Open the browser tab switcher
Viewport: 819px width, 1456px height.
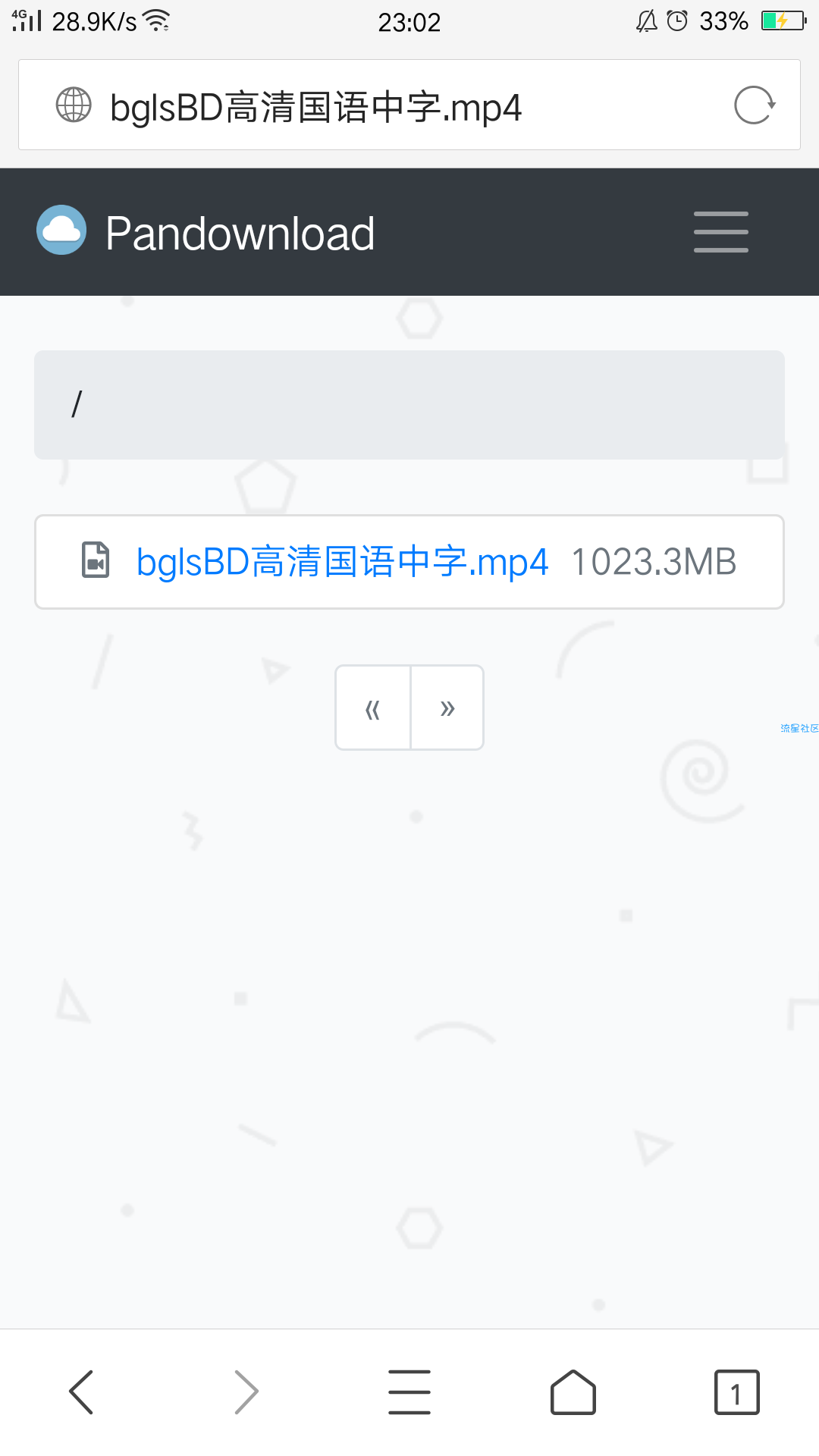click(736, 1392)
